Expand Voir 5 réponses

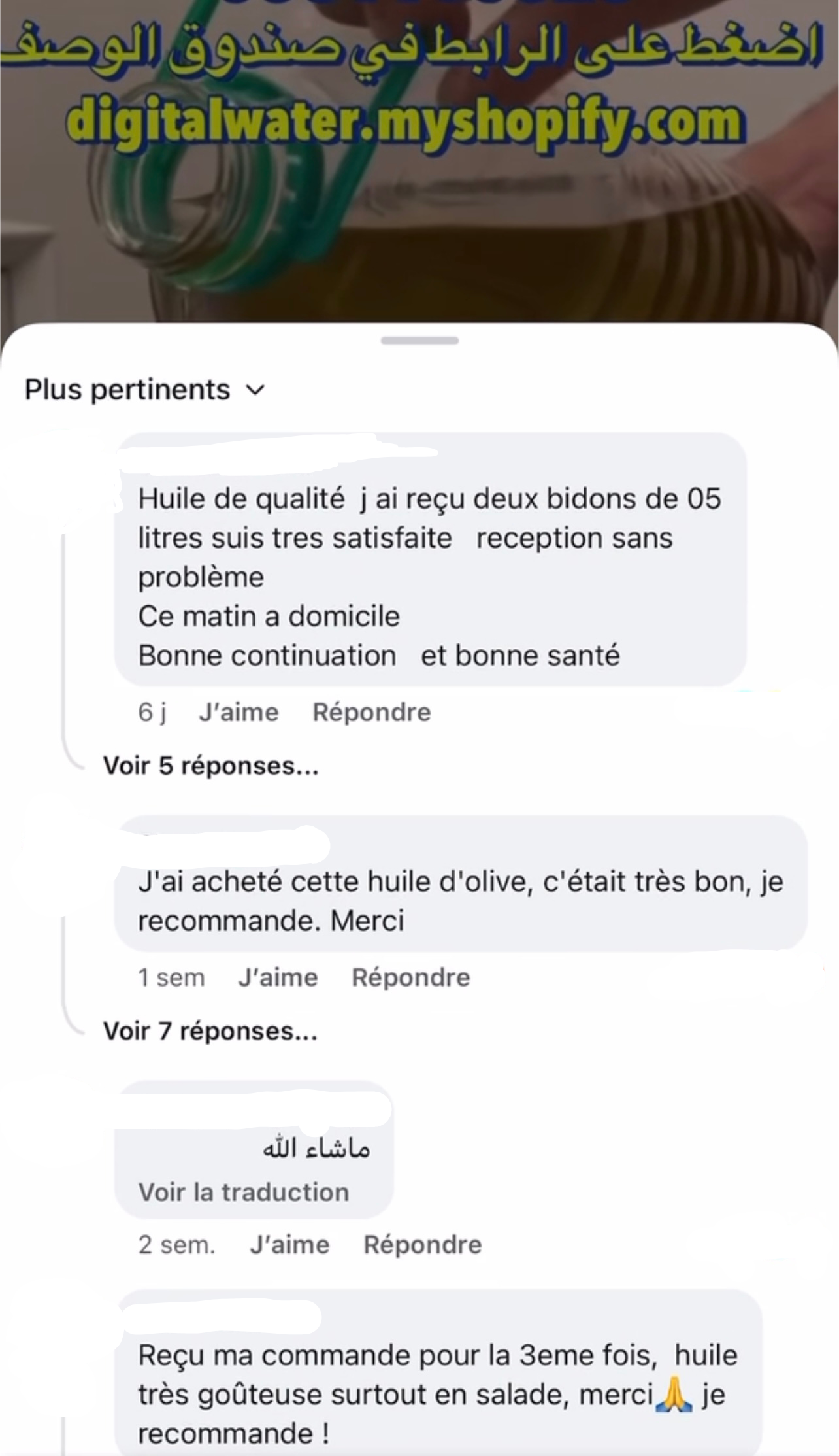pos(210,766)
